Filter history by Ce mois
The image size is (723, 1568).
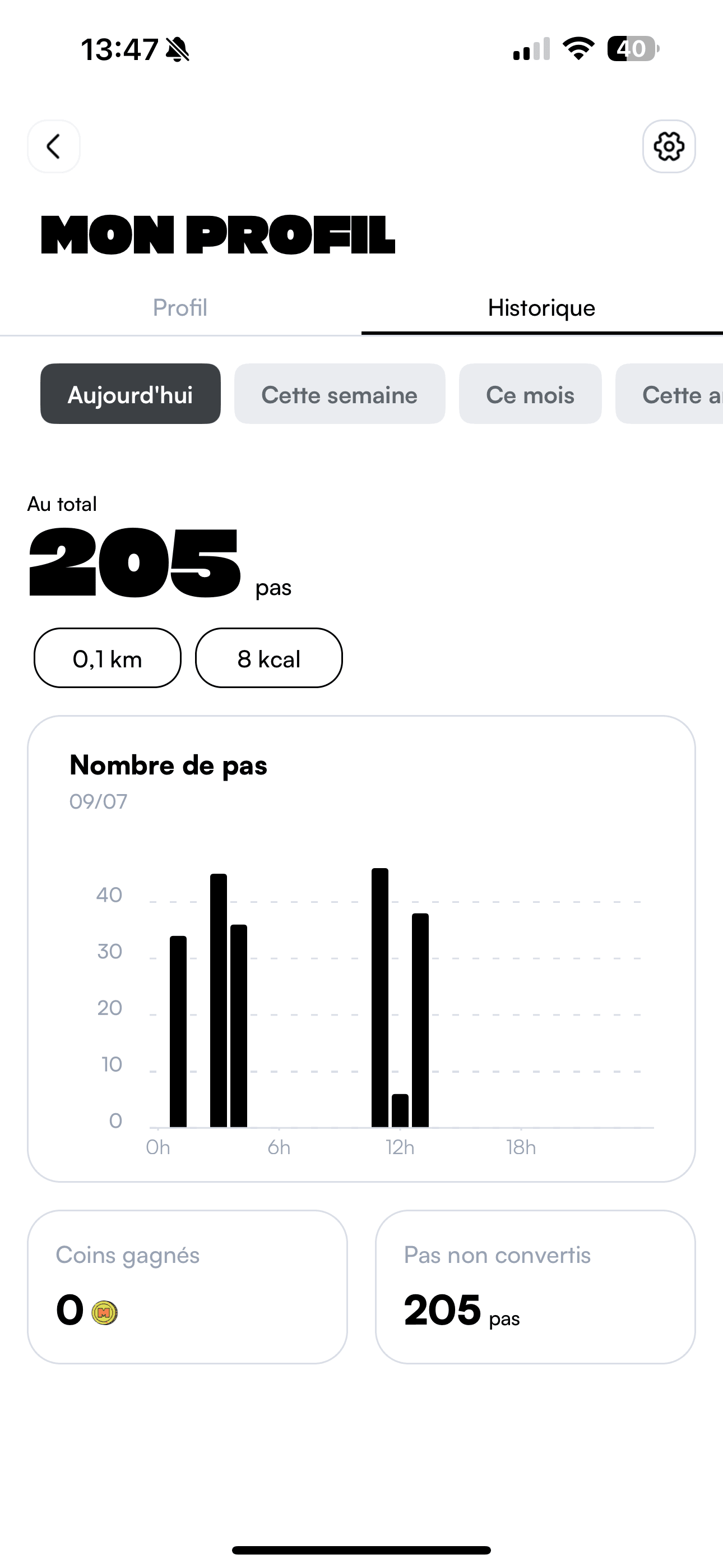pos(530,394)
